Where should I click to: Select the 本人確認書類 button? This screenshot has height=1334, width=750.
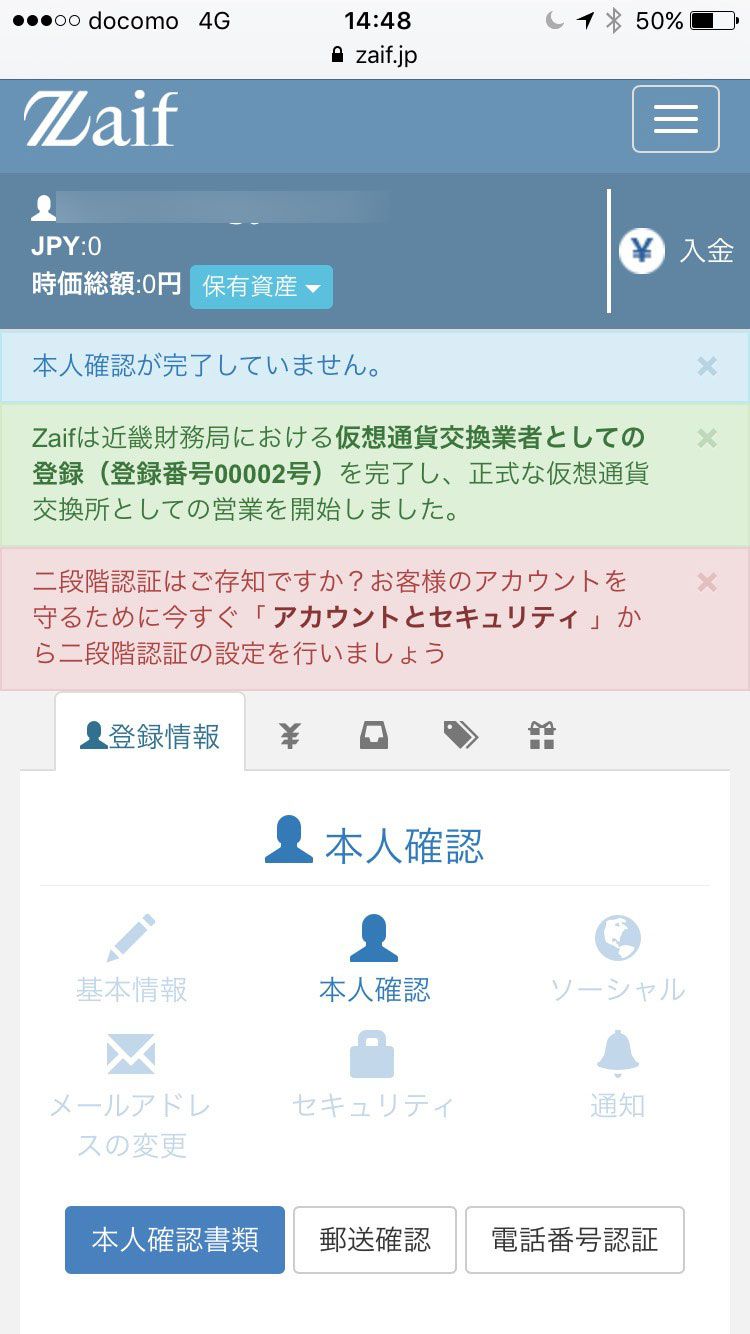click(175, 1240)
